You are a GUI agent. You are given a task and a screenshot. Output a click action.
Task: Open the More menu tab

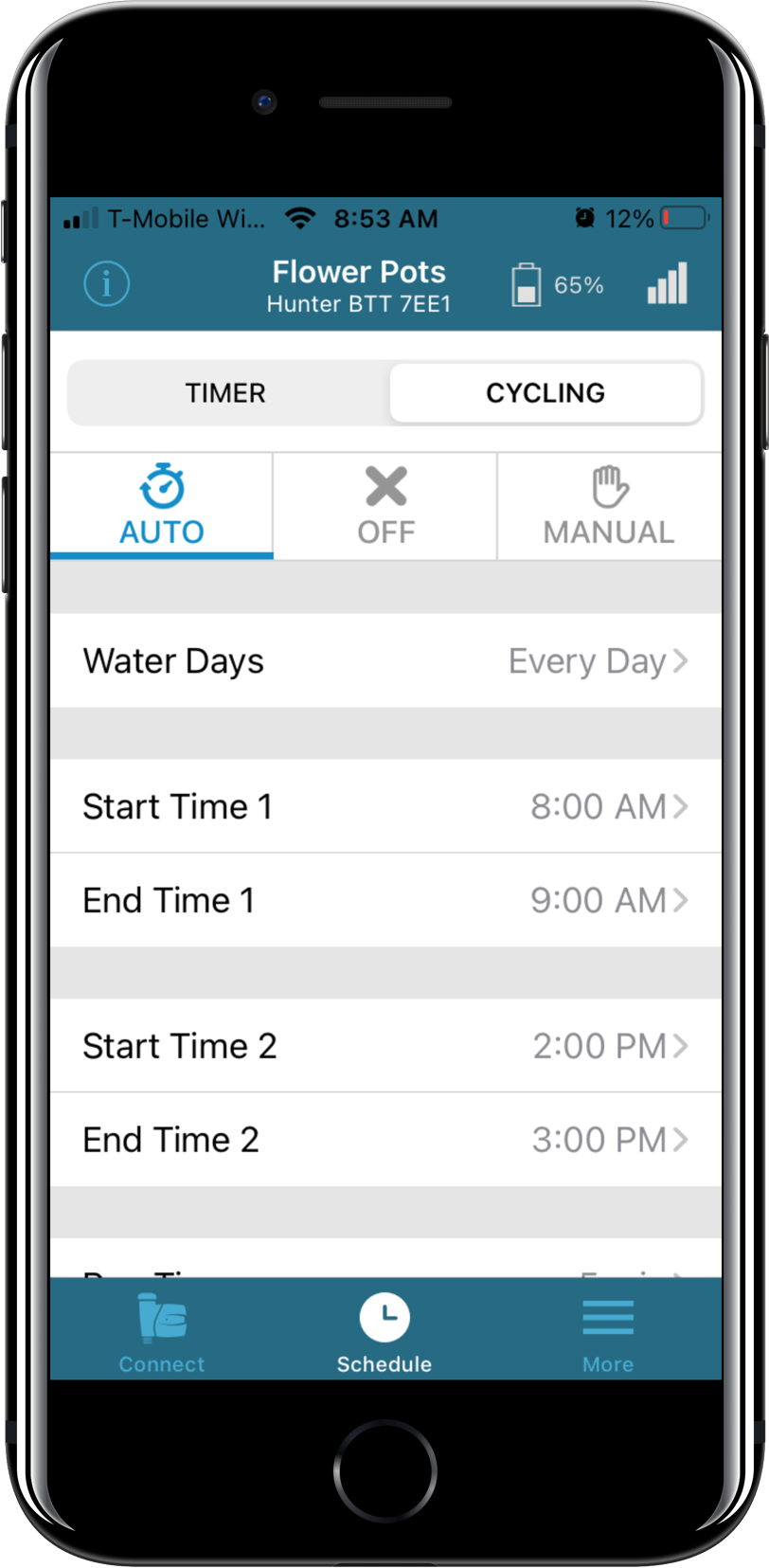coord(608,1331)
